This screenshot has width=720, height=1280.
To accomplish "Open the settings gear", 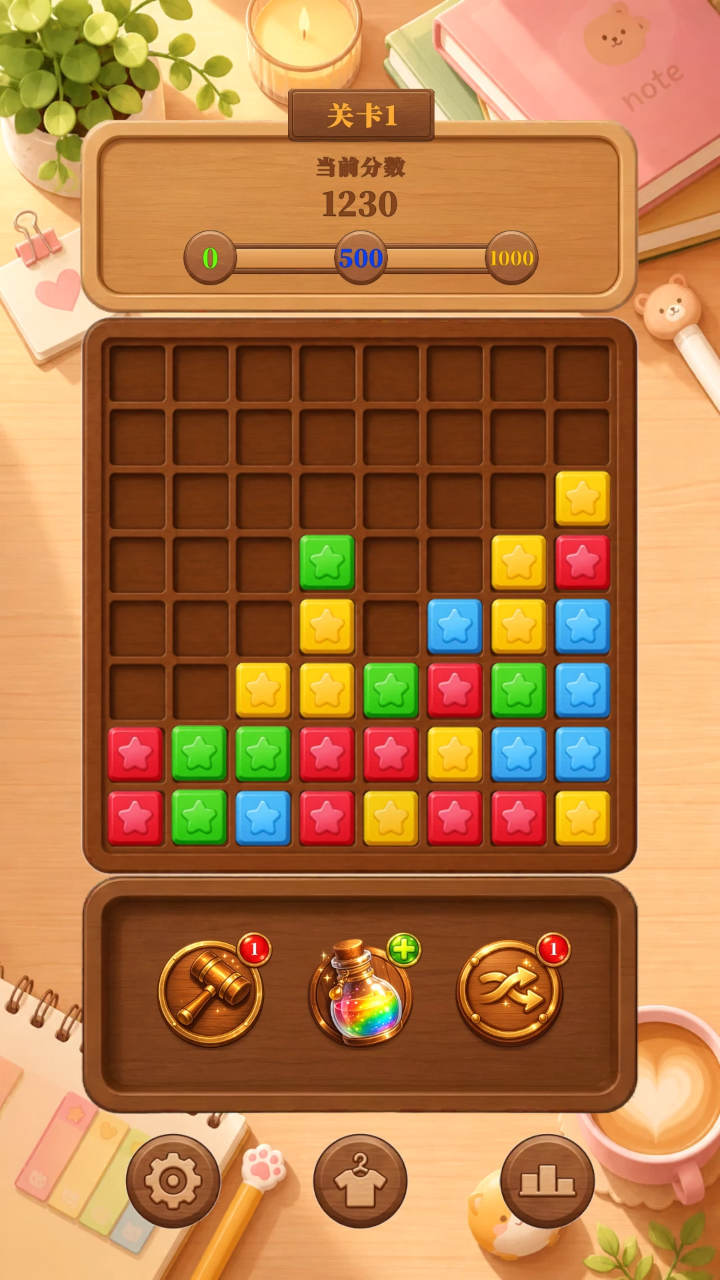I will [x=173, y=1181].
